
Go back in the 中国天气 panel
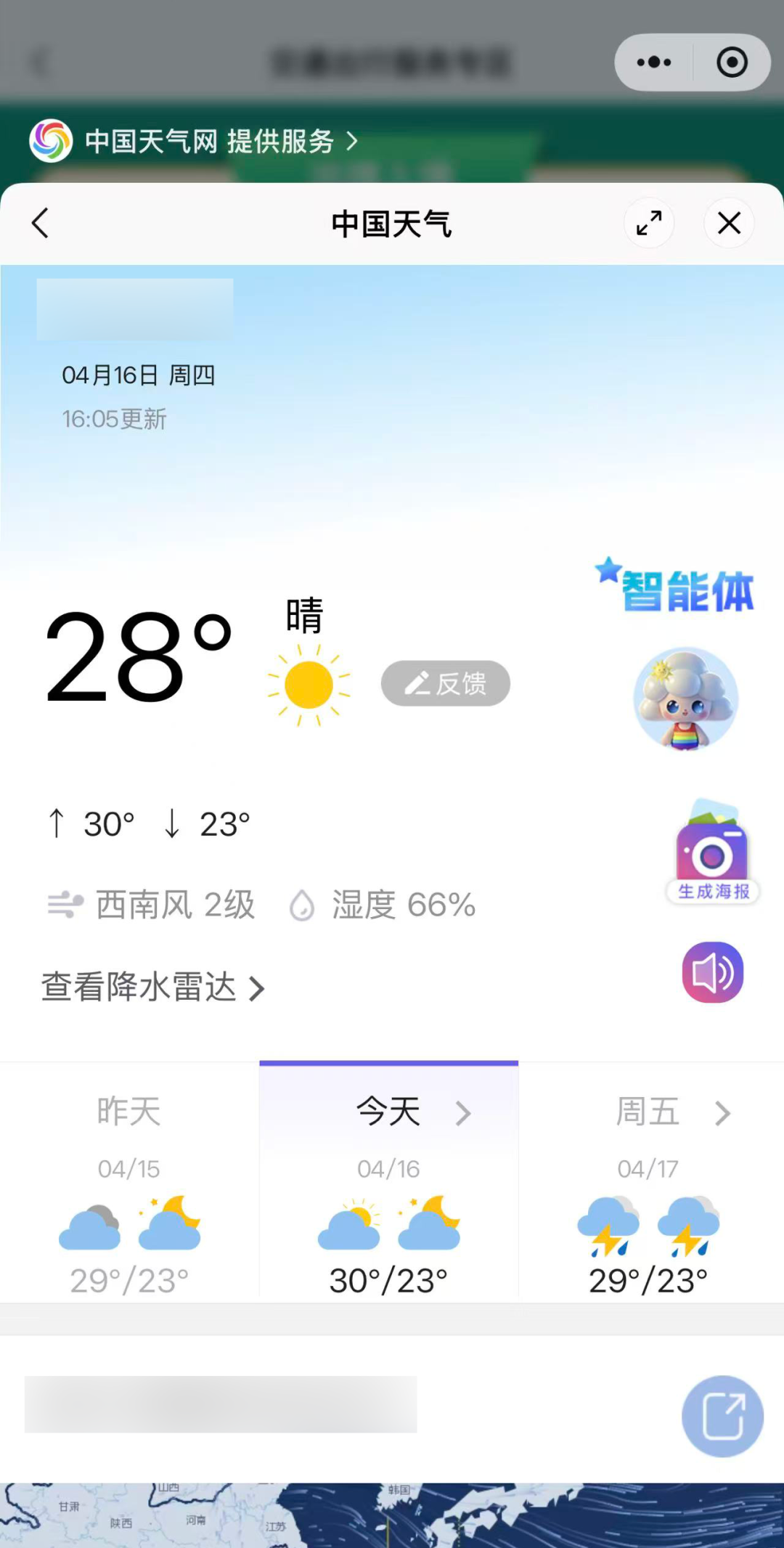coord(41,223)
